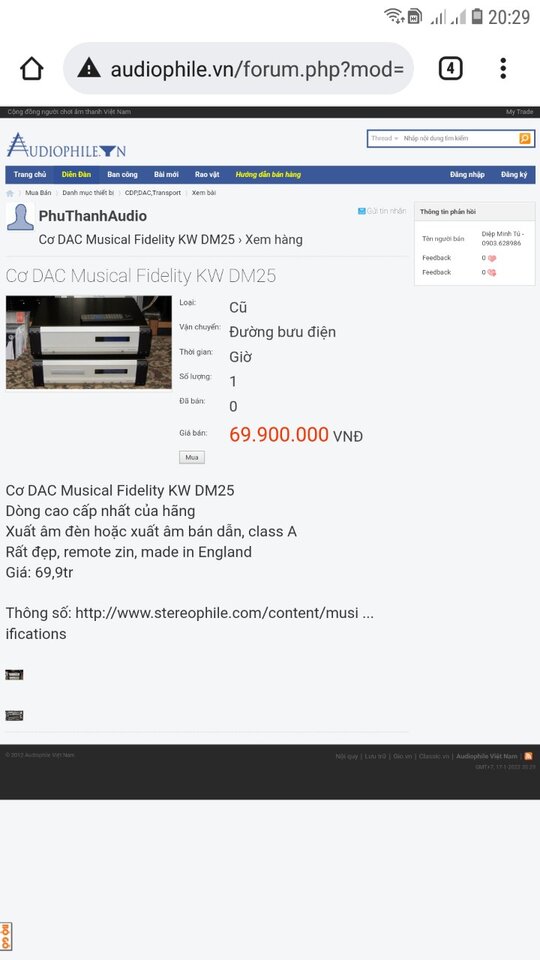Open the stereophile.com specifications link
This screenshot has width=540, height=960.
(x=224, y=613)
